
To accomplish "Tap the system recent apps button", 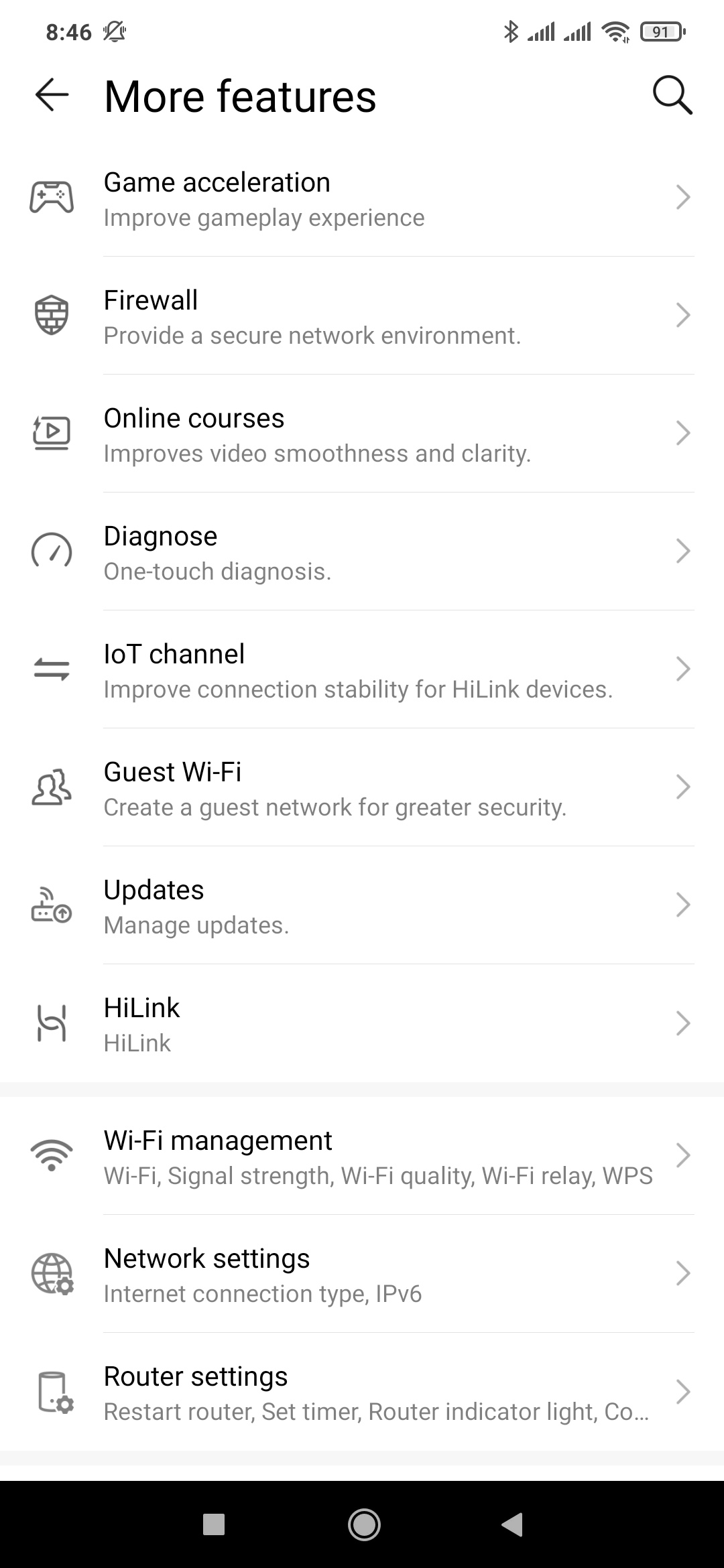I will [214, 1525].
